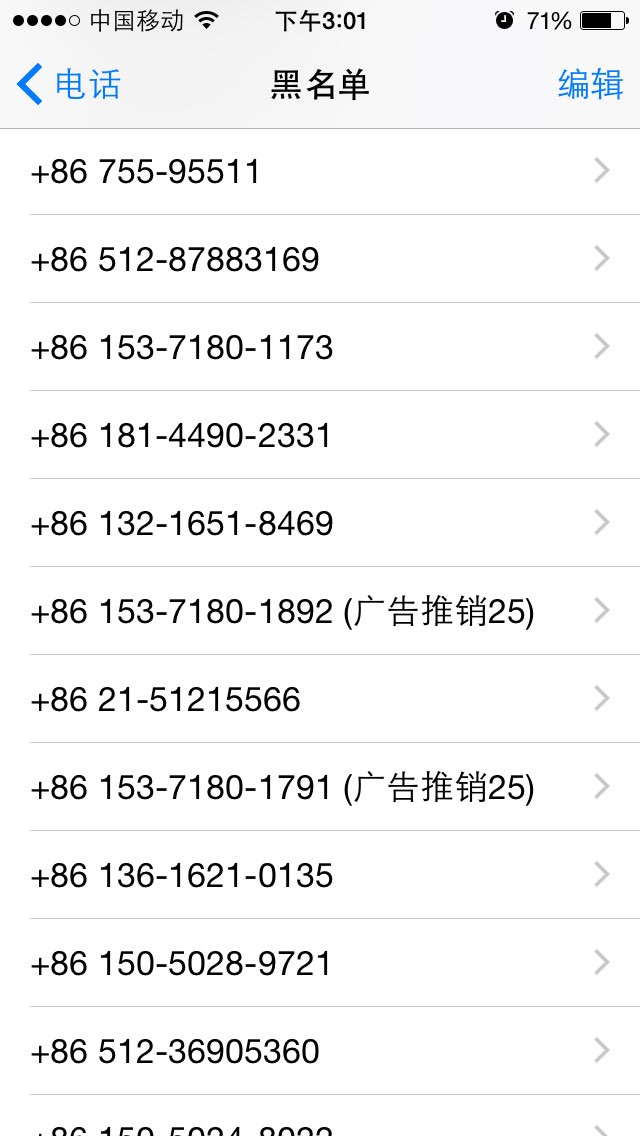Open the entry +86 150-5028-9721

click(320, 963)
